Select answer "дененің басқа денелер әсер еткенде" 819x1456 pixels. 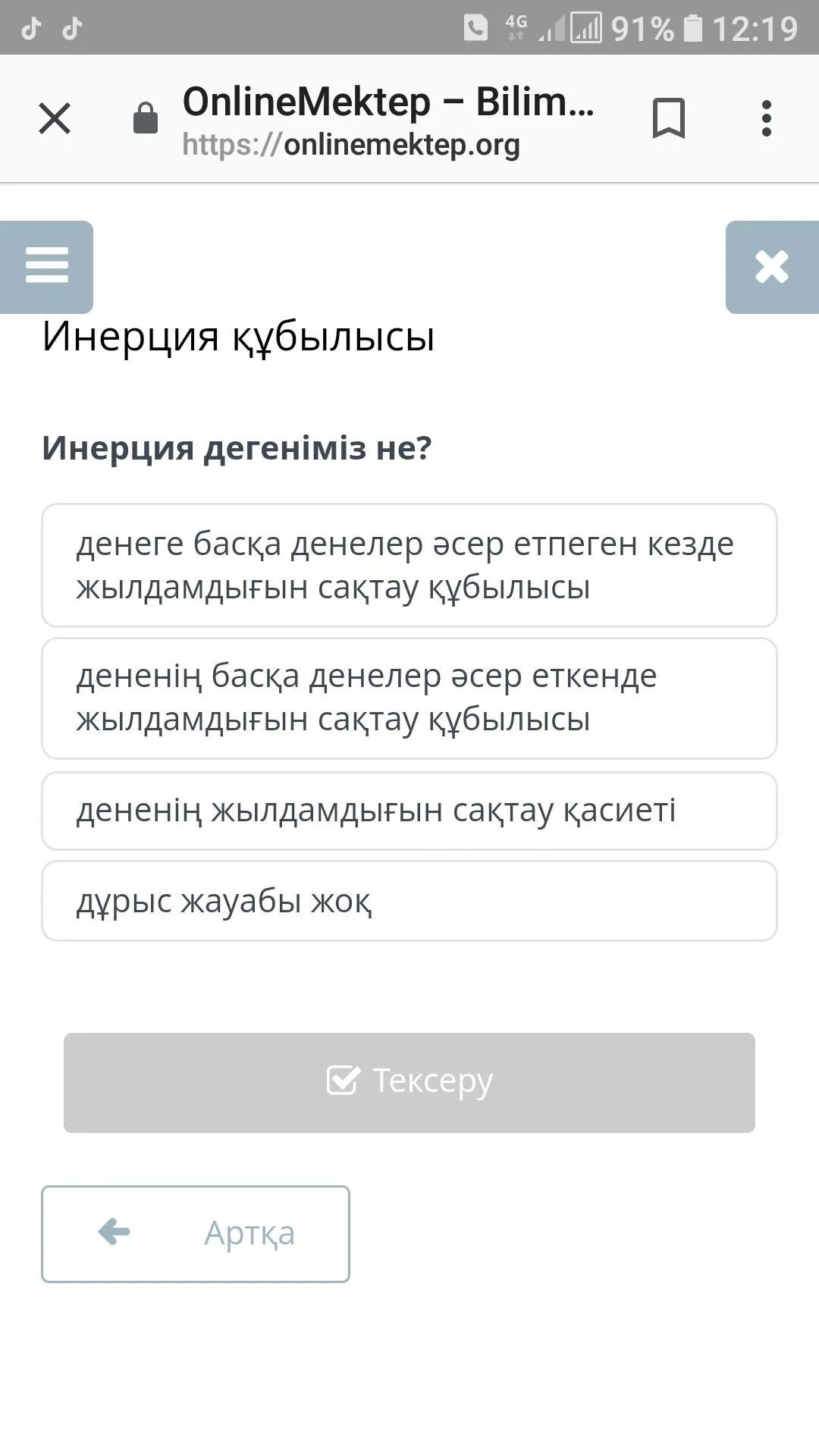coord(409,698)
